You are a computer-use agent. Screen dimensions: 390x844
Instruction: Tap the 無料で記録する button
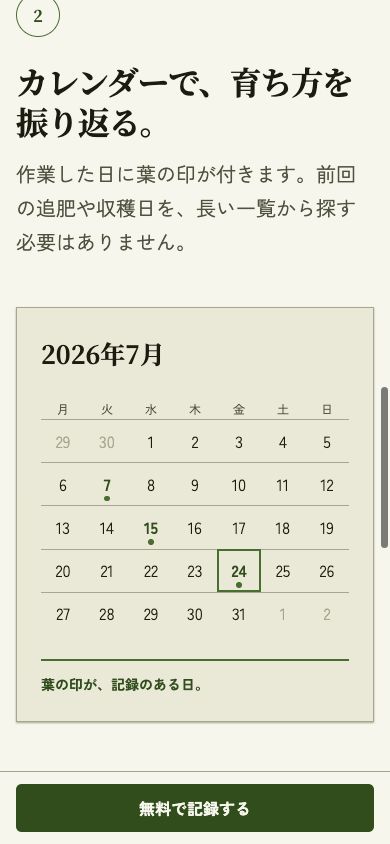(195, 808)
